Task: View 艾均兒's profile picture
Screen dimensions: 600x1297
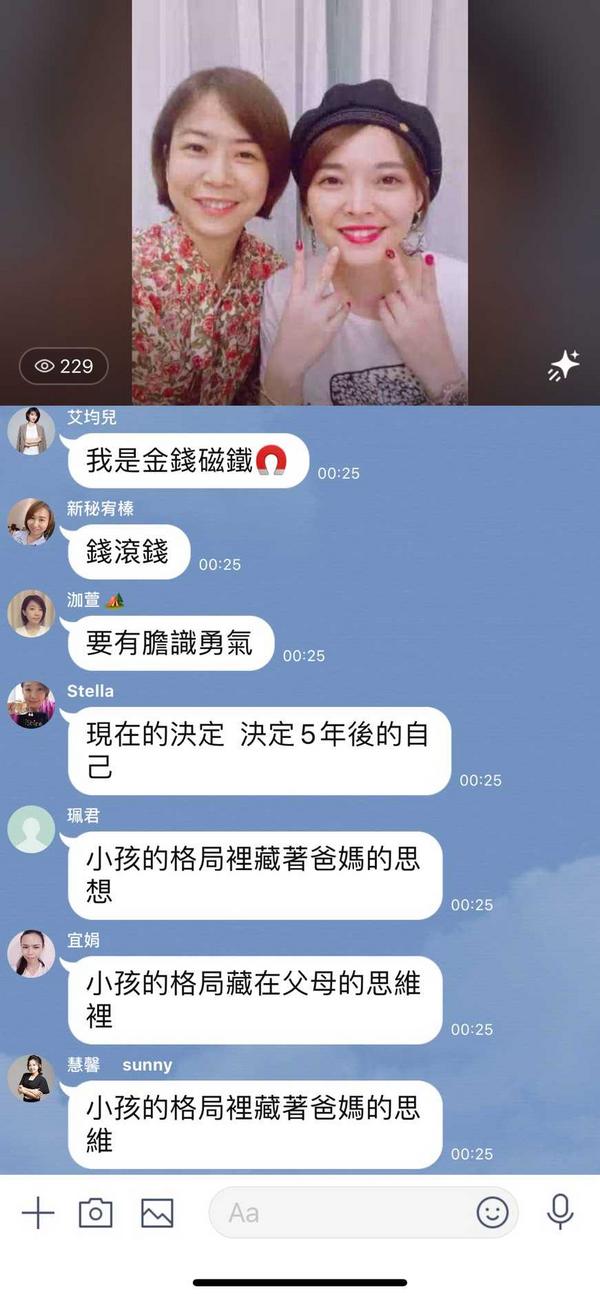Action: click(x=31, y=431)
